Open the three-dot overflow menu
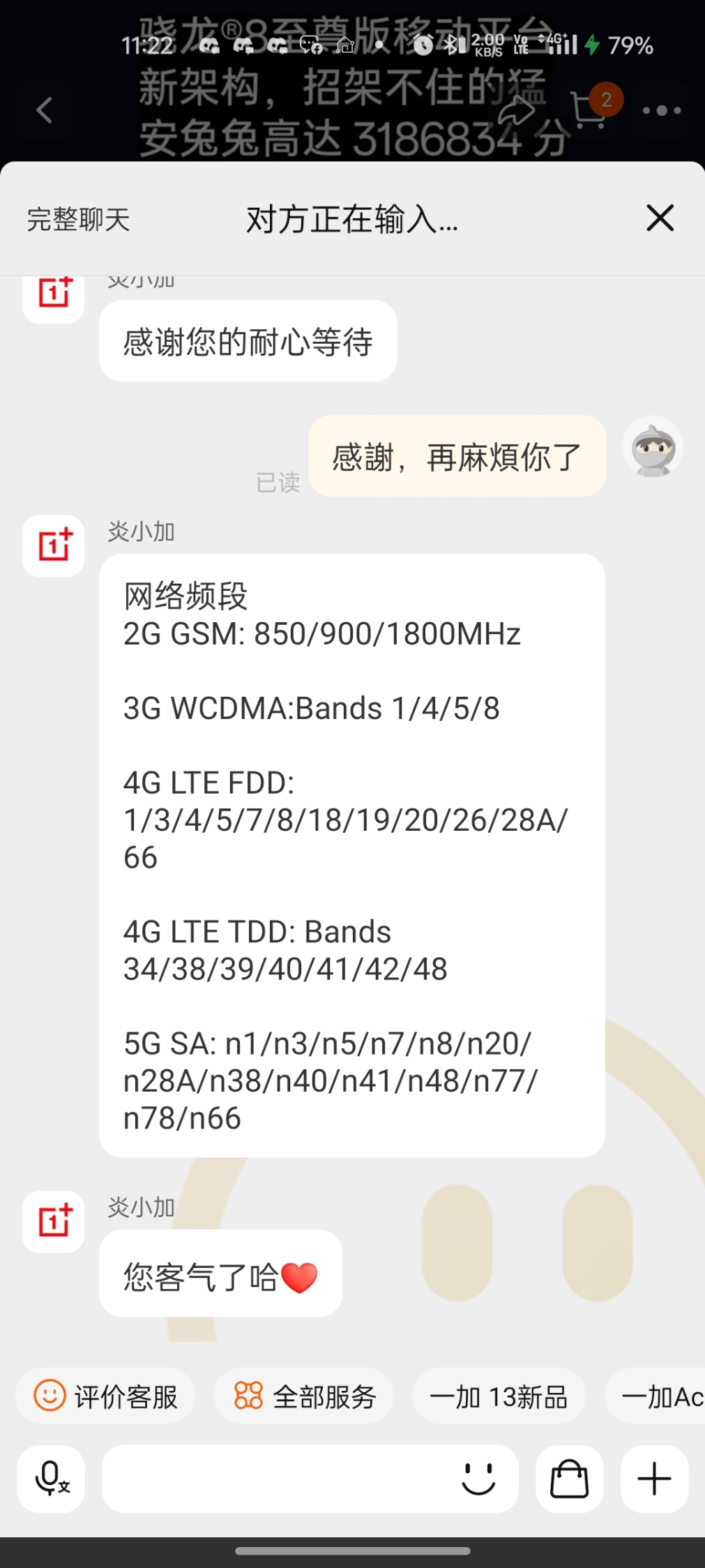Viewport: 705px width, 1568px height. click(661, 110)
